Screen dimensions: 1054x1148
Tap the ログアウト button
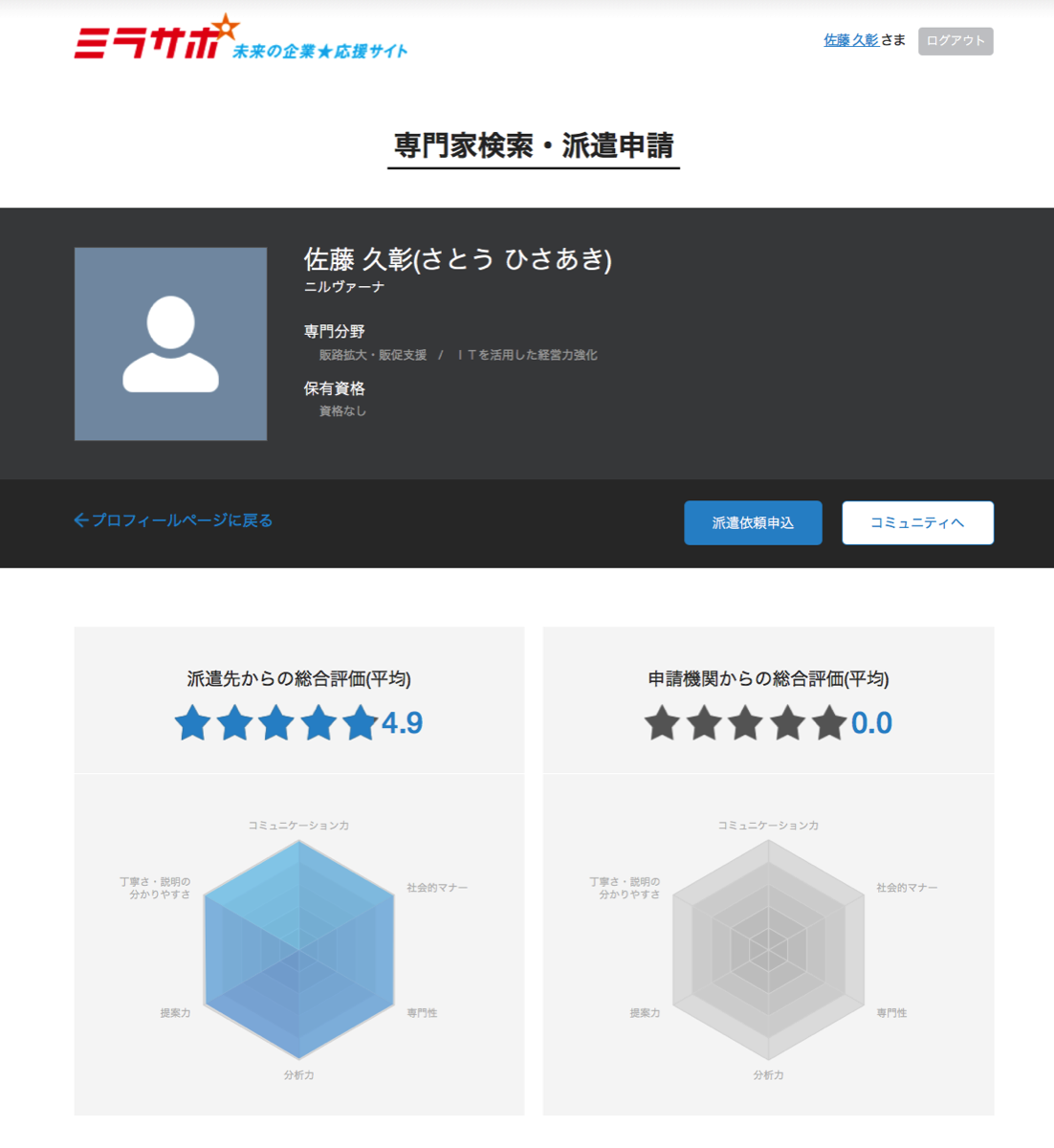(x=955, y=41)
